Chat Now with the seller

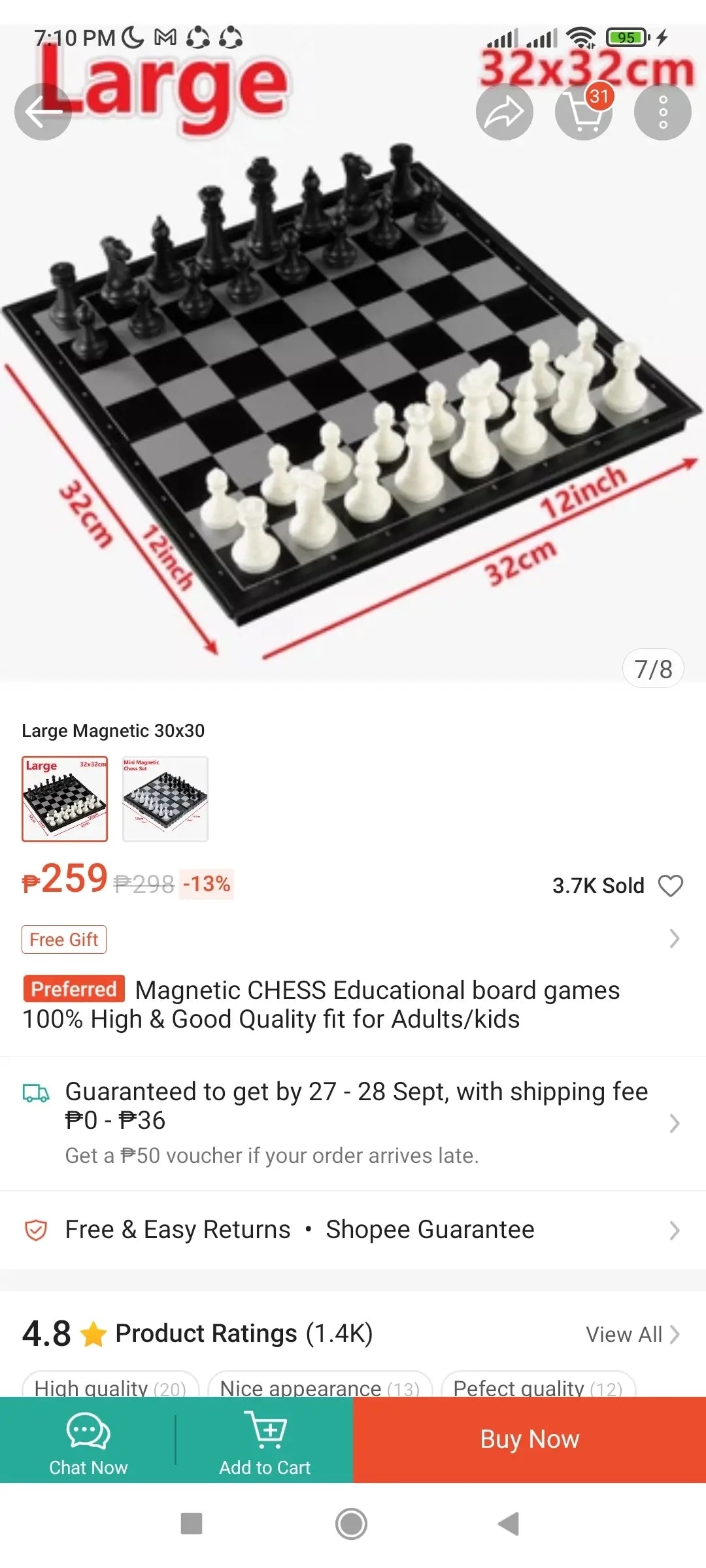pos(88,1440)
